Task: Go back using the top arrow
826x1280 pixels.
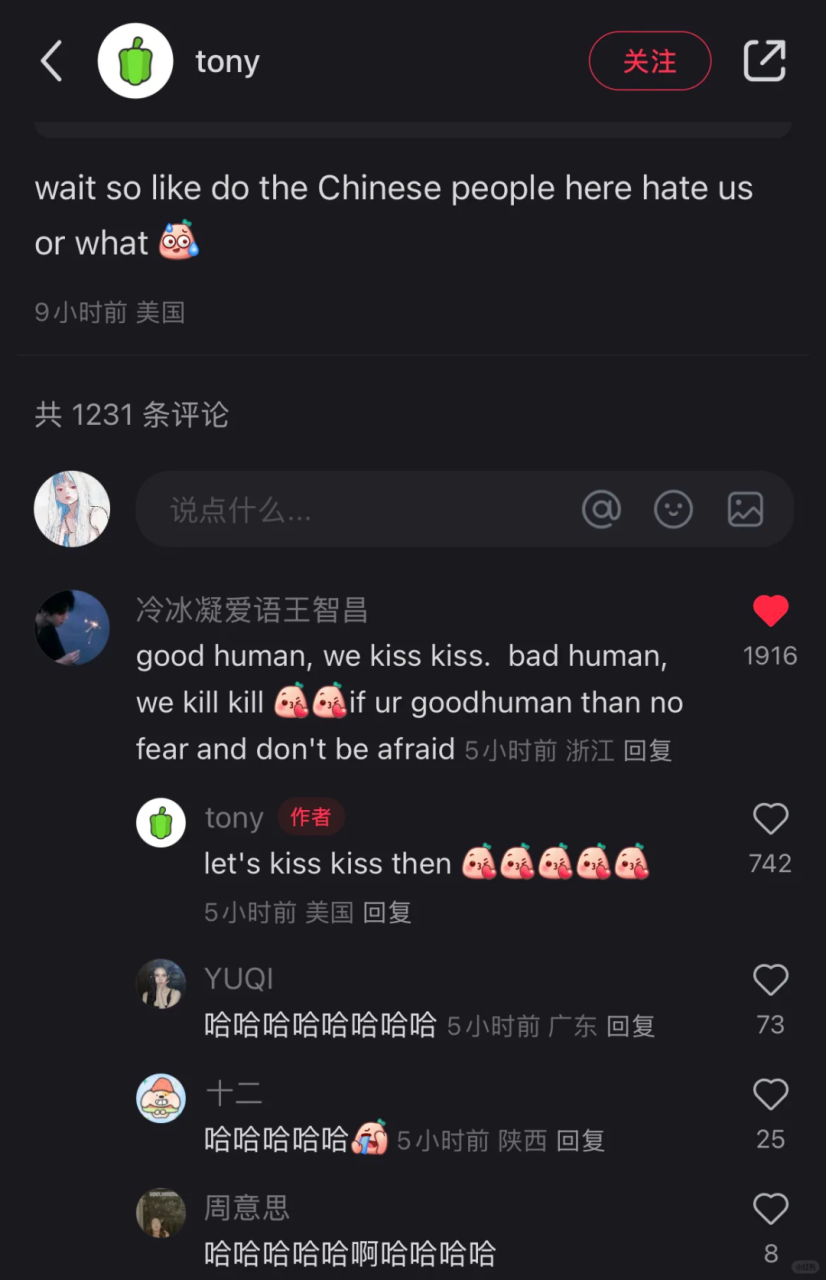Action: click(51, 62)
